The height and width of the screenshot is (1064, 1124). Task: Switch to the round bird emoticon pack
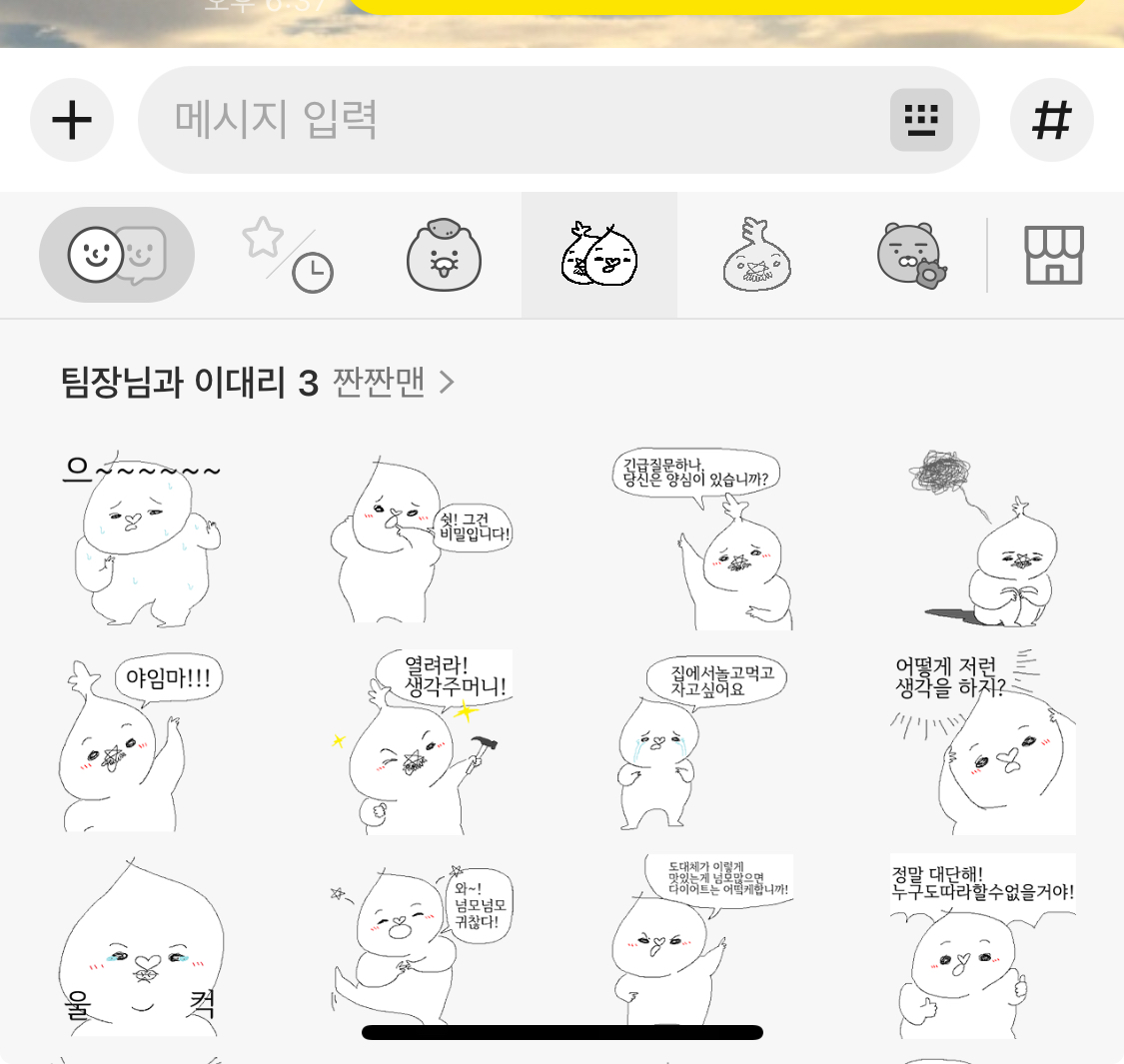tap(444, 255)
